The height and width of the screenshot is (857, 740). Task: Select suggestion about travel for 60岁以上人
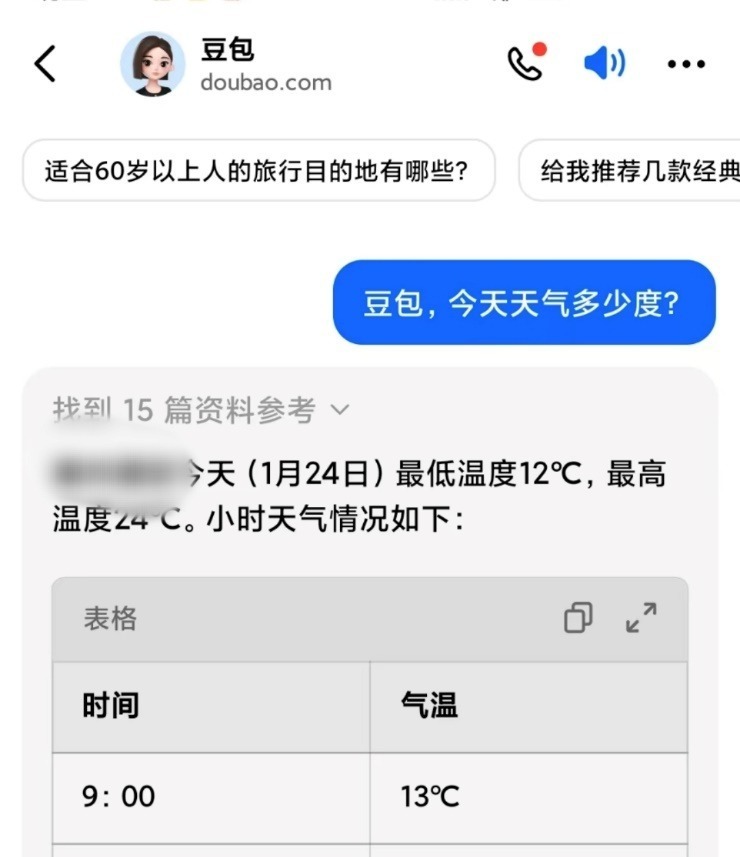click(x=258, y=170)
